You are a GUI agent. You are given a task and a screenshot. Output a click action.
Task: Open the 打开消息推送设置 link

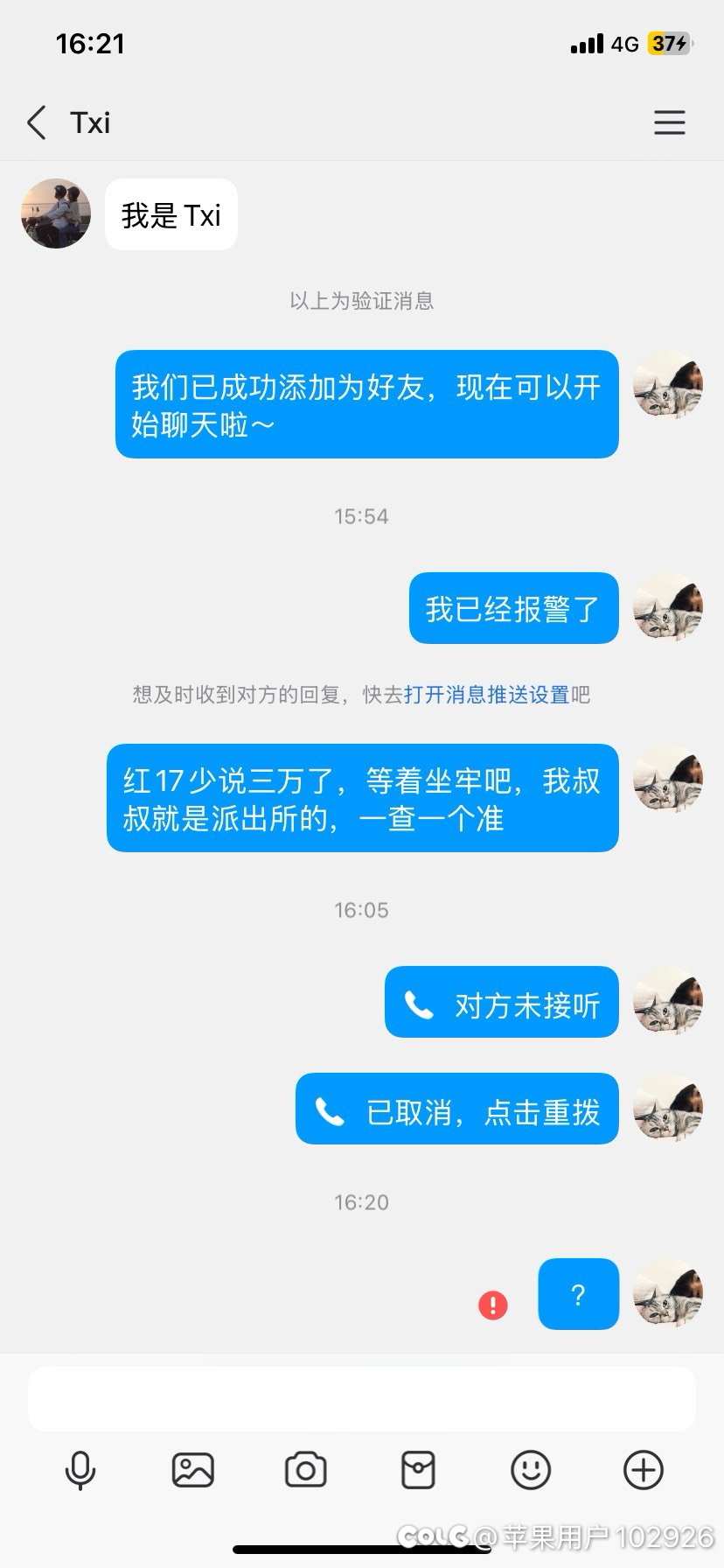[487, 695]
